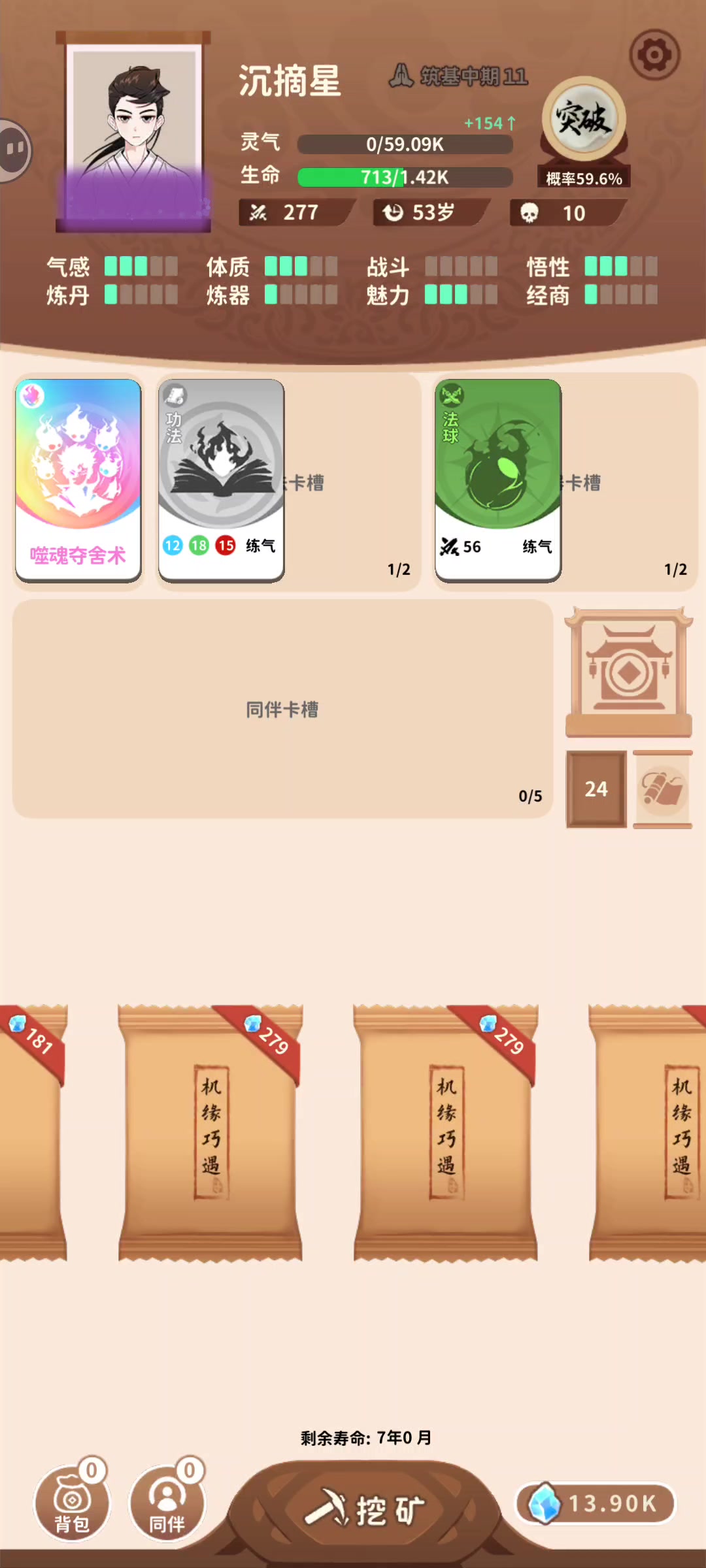Open the 法球 card with 56 attack
This screenshot has width=706, height=1568.
tap(498, 480)
